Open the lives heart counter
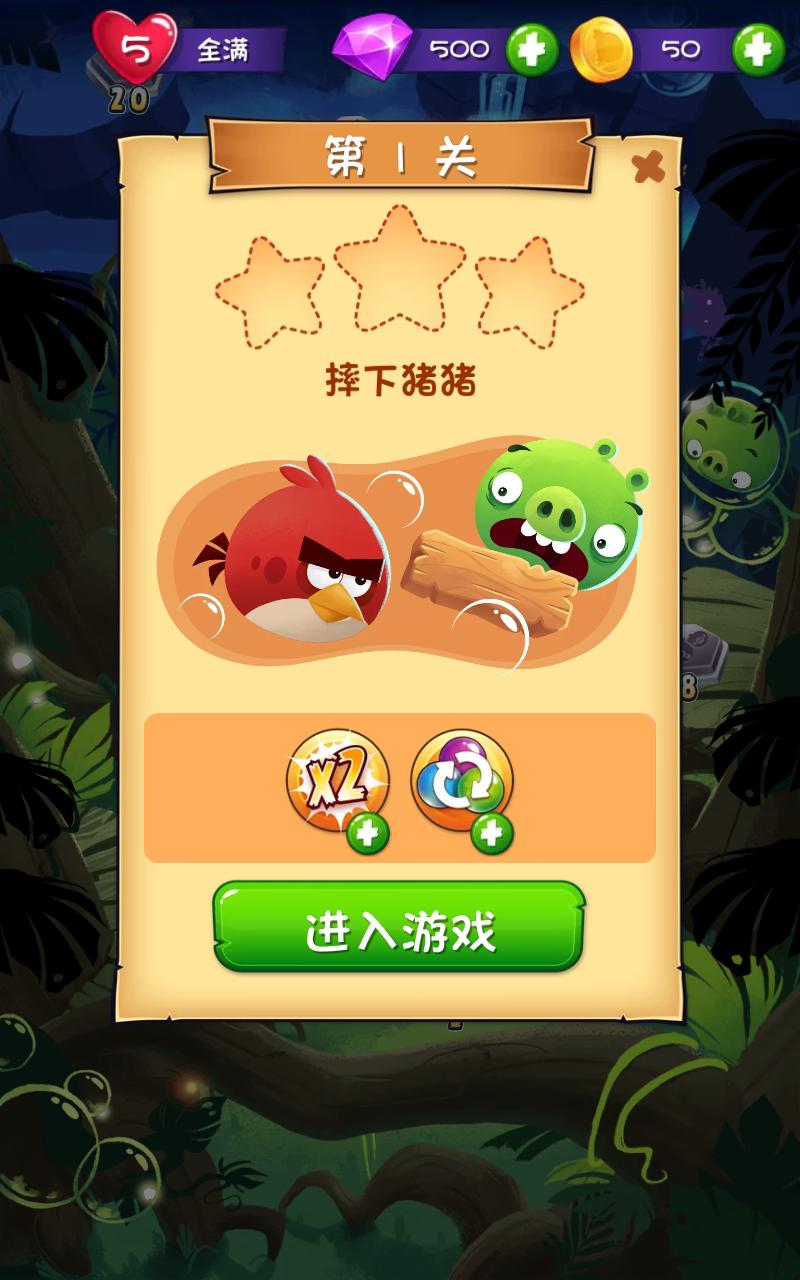Screen dimensions: 800x1280 (x=135, y=47)
